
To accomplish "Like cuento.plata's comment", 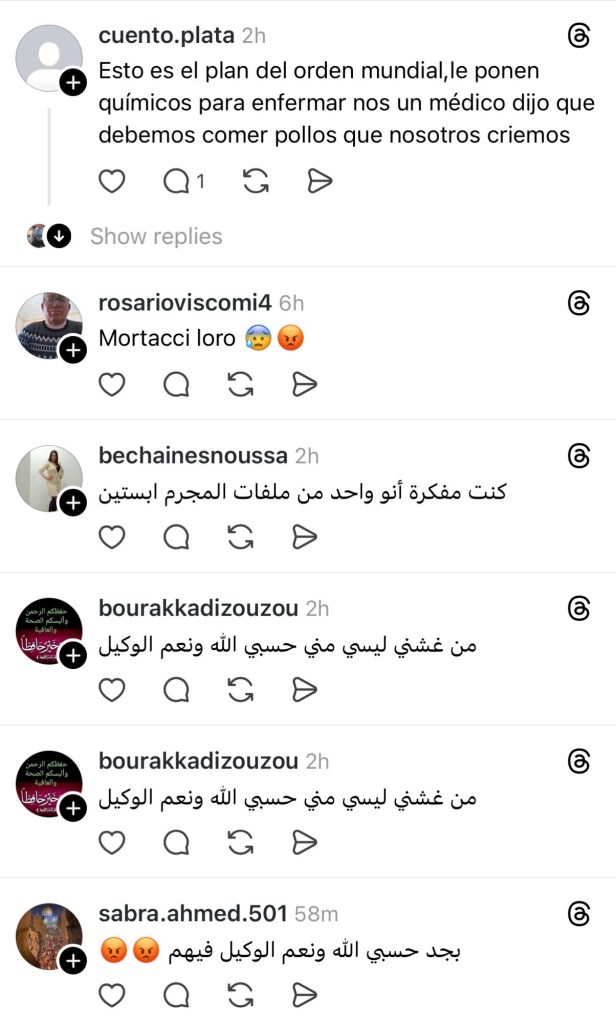I will pyautogui.click(x=112, y=181).
